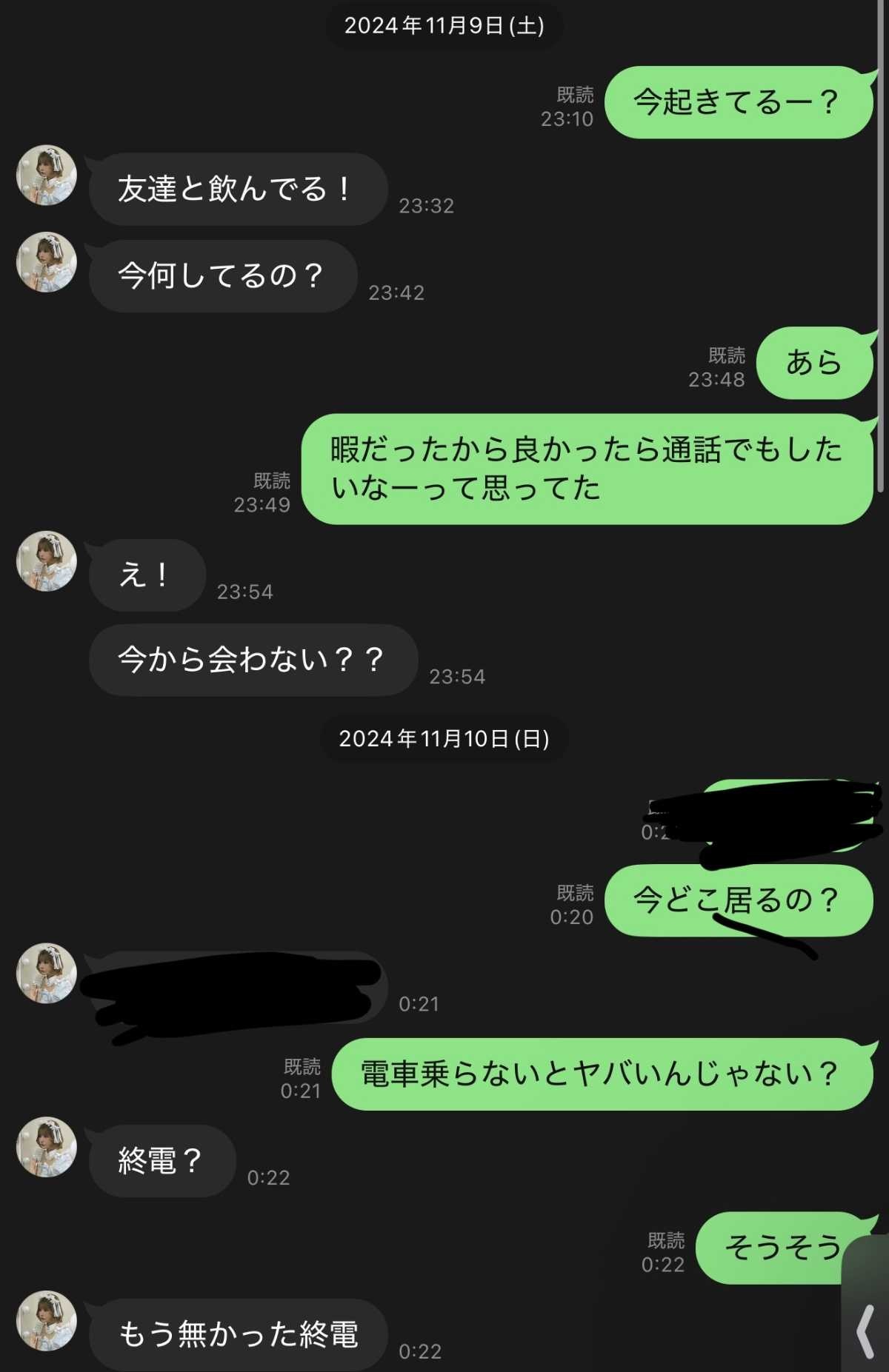Open the avatar next to 終電？

point(47,1147)
